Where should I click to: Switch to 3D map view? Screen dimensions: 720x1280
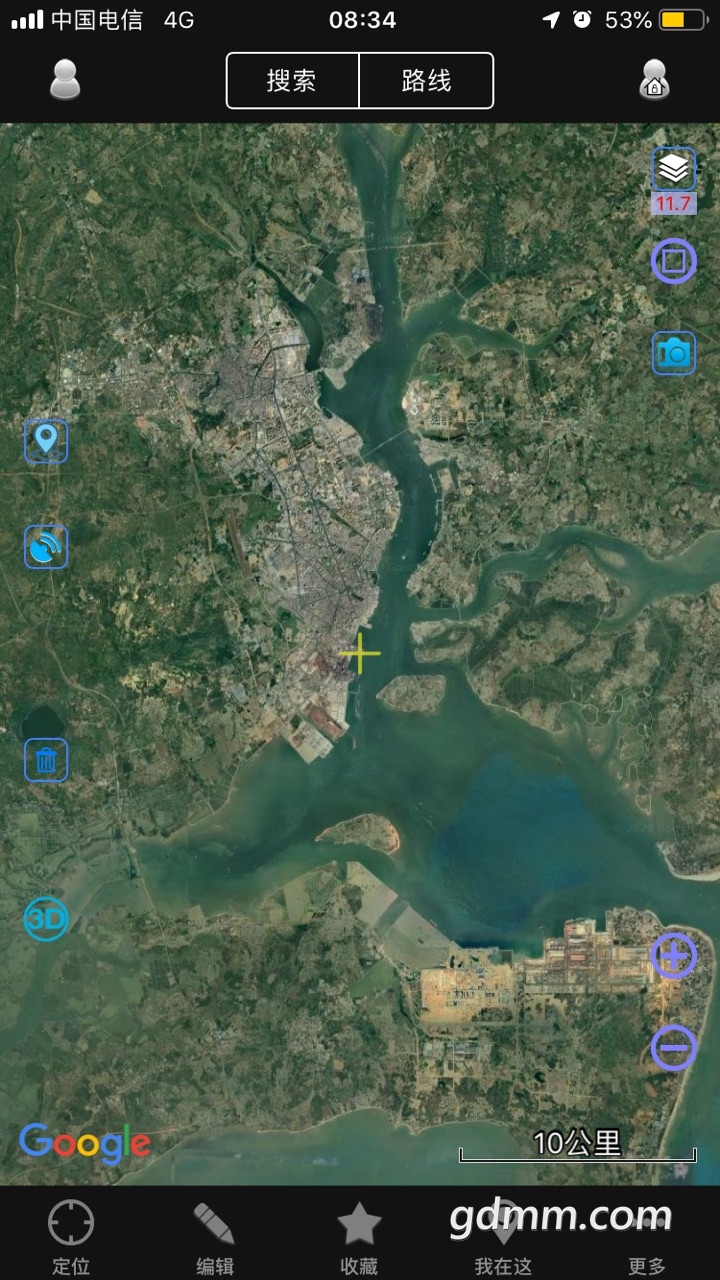46,920
